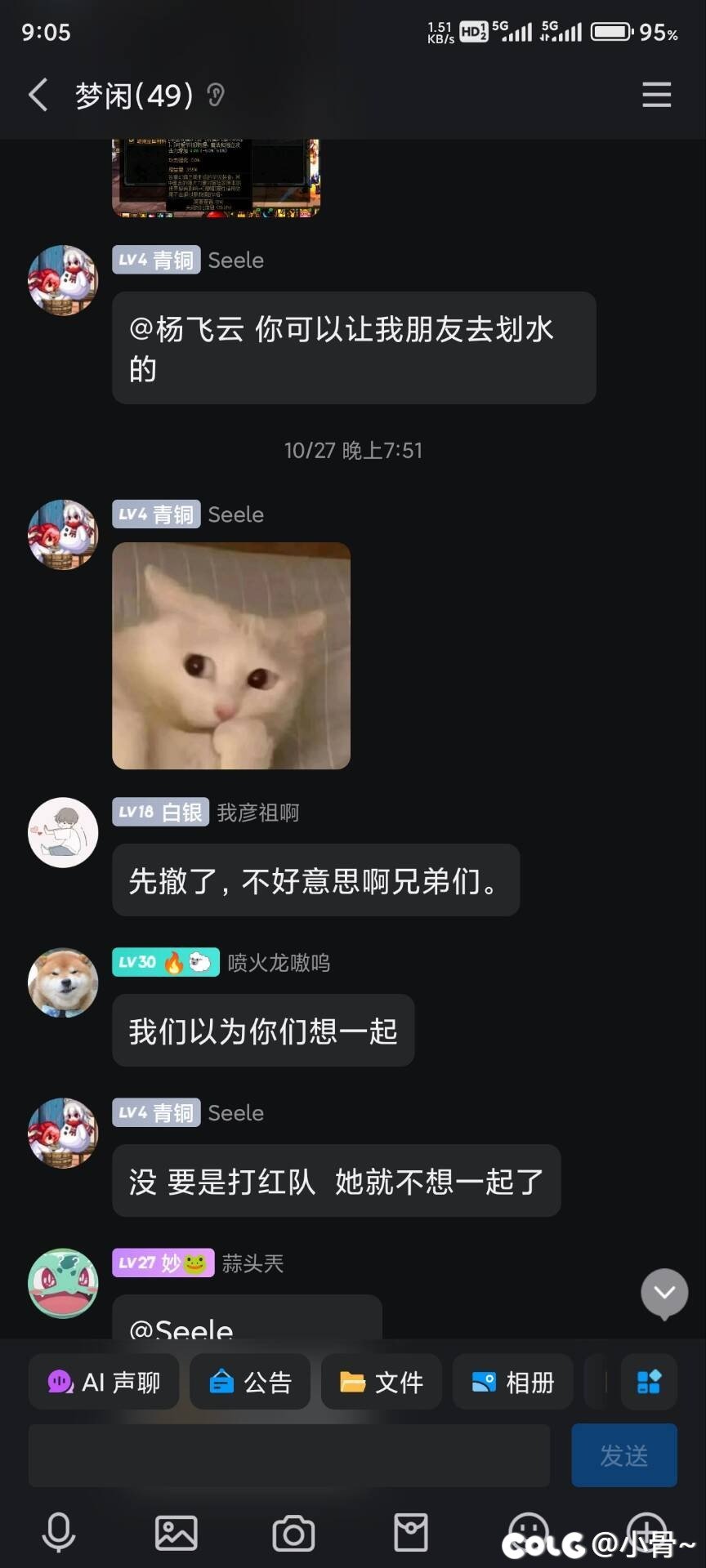Screen dimensions: 706x1568
Task: Tap the 发送 send button
Action: point(624,1455)
